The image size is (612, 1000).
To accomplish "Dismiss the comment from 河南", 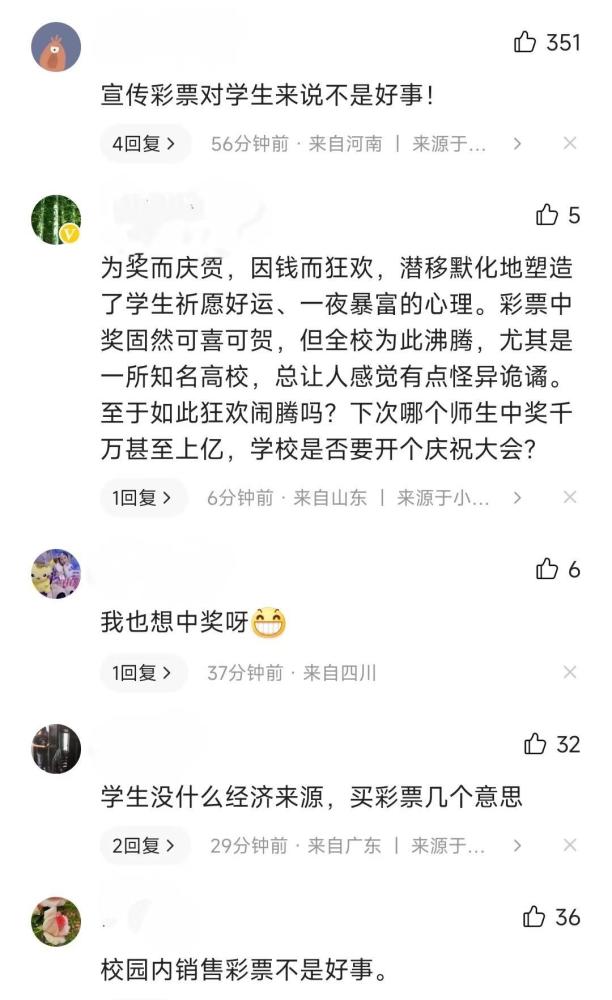I will (570, 143).
